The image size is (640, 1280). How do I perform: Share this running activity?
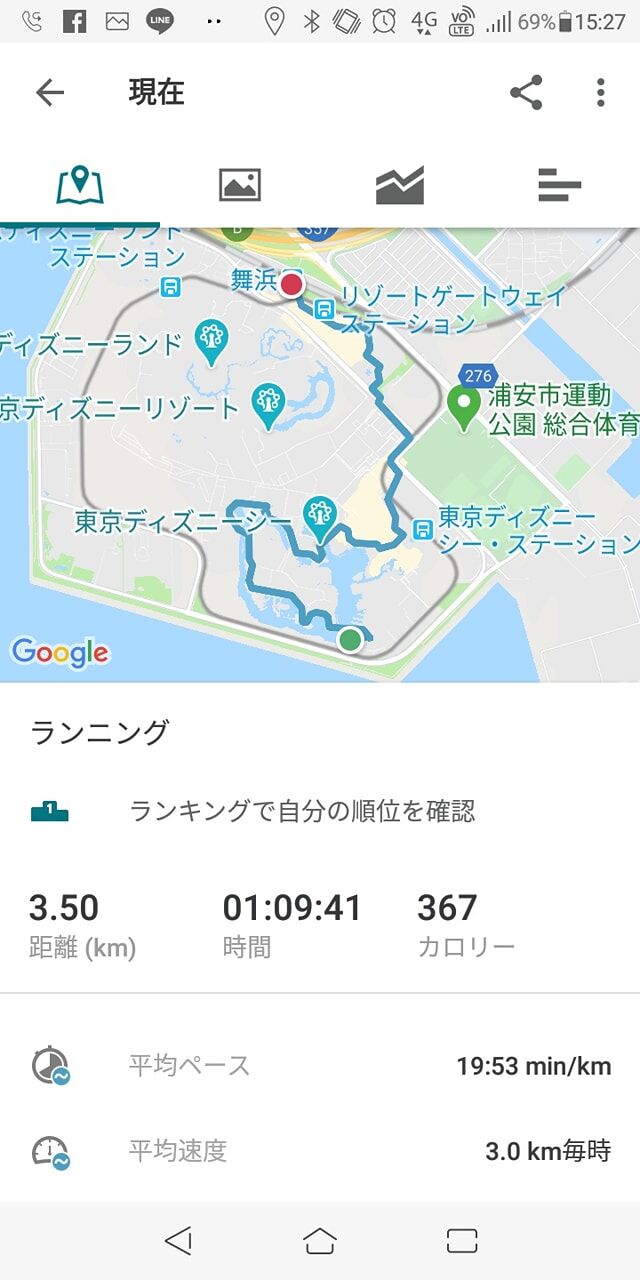[526, 93]
